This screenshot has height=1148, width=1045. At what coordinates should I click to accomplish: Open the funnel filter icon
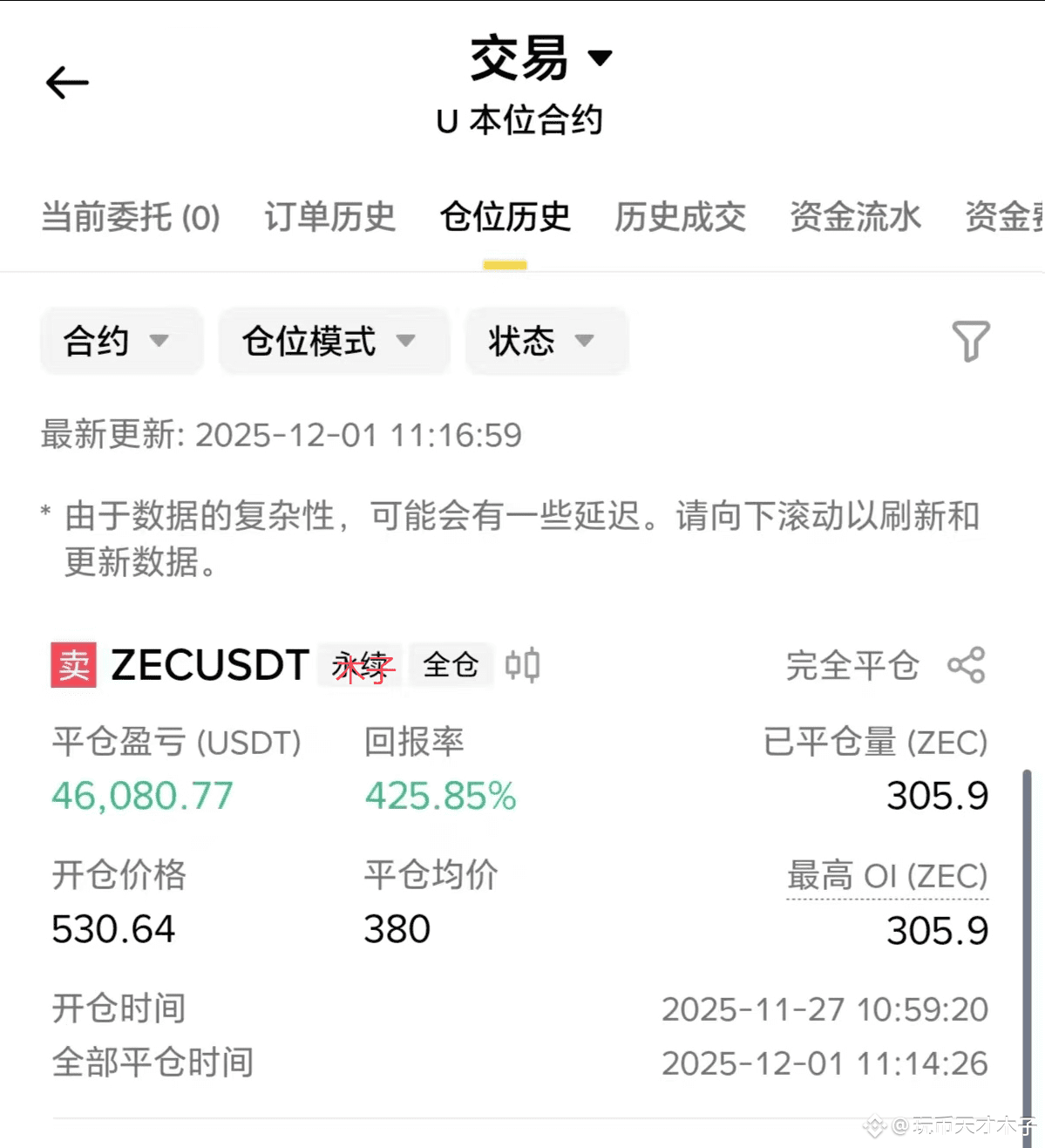coord(970,341)
